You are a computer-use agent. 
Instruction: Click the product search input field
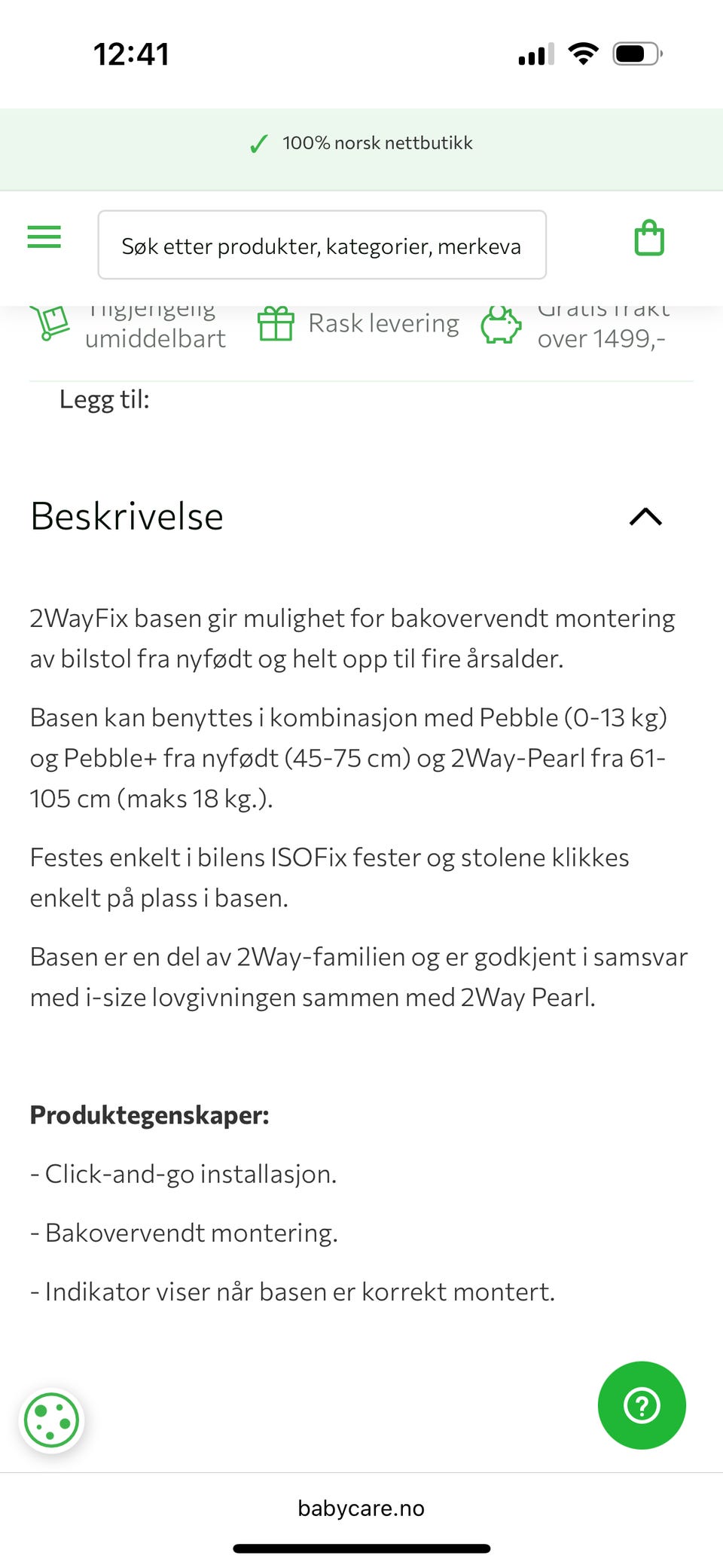tap(322, 245)
